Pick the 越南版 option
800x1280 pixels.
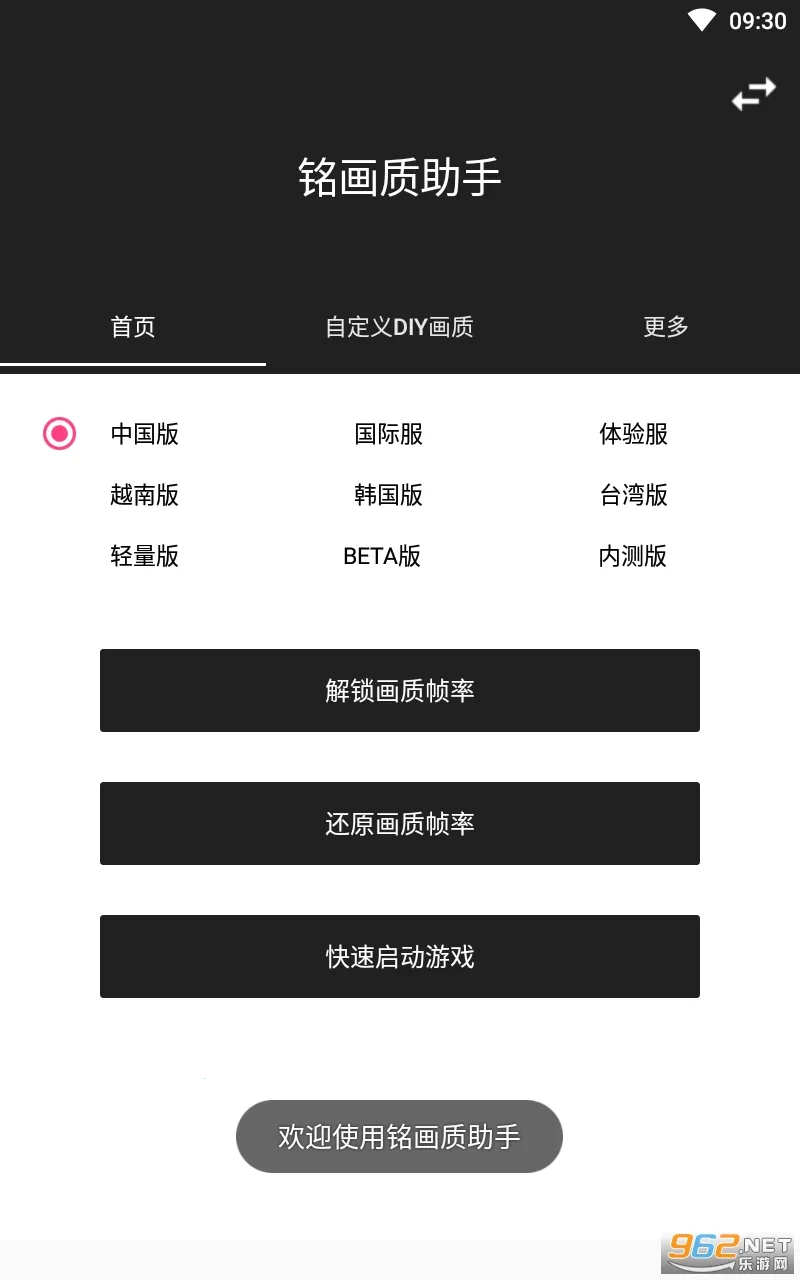144,495
